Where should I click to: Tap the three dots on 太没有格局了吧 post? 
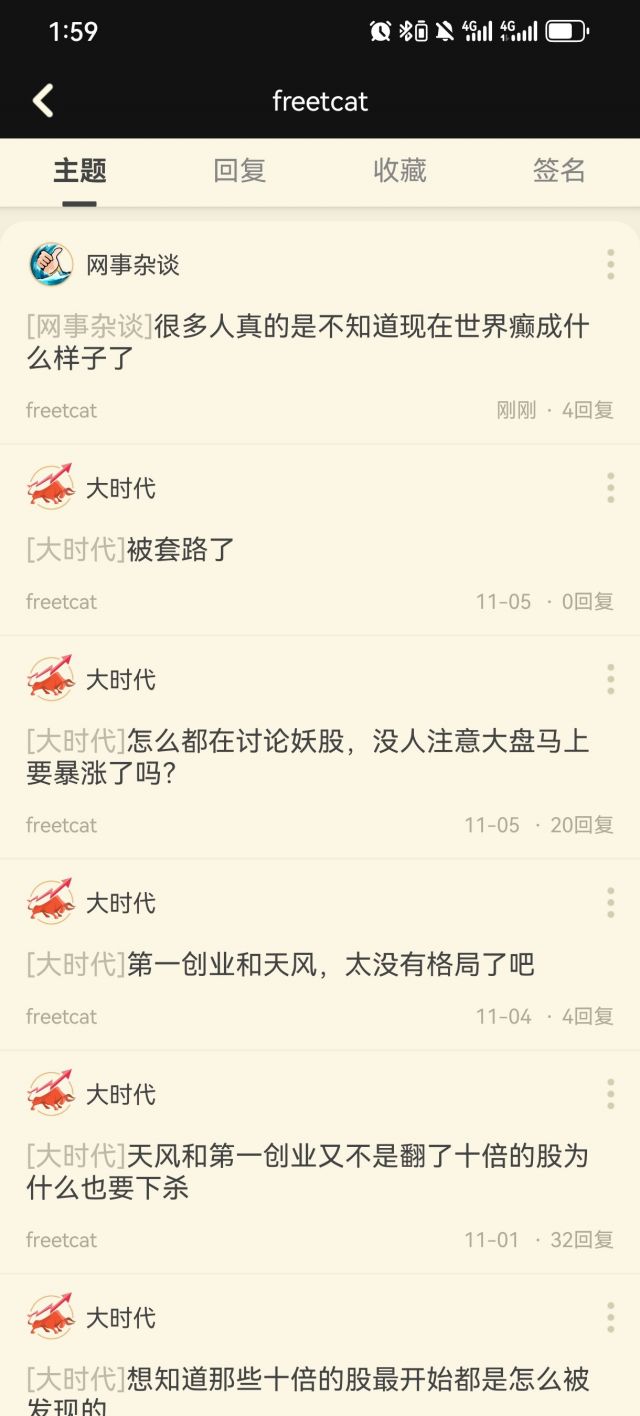pyautogui.click(x=610, y=903)
